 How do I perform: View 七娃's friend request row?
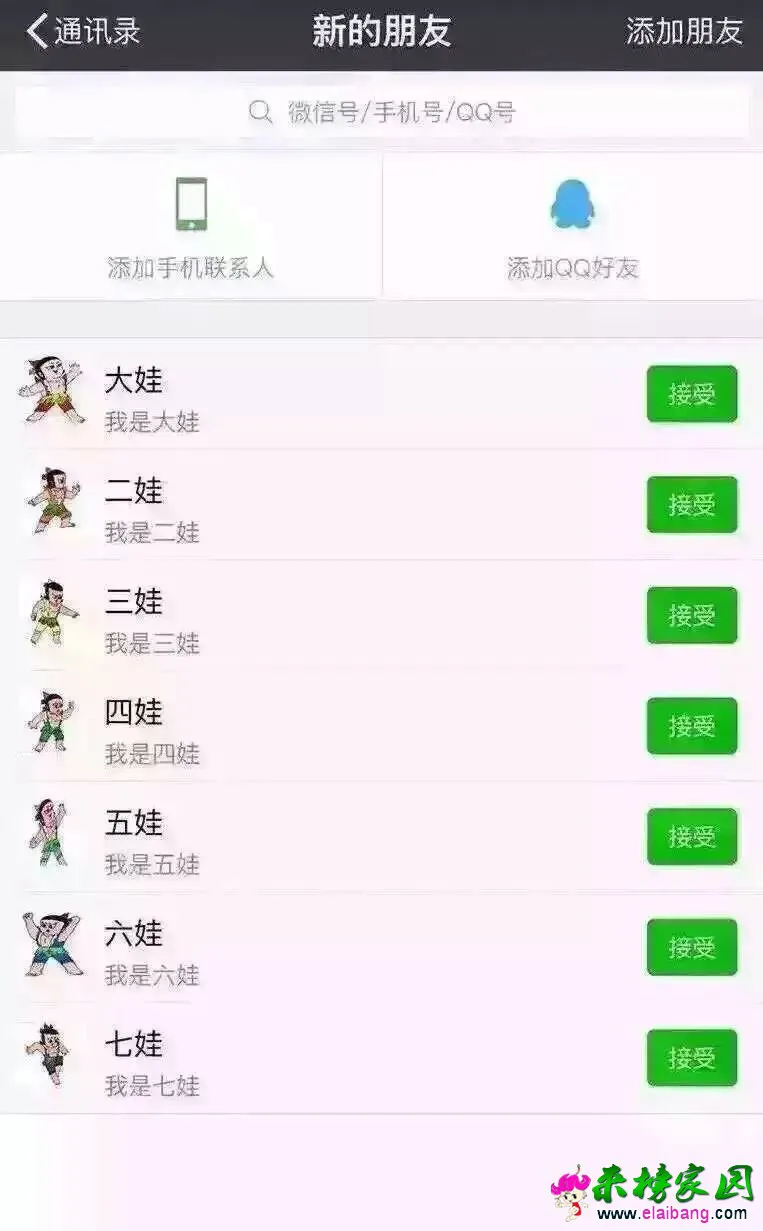click(300, 1058)
